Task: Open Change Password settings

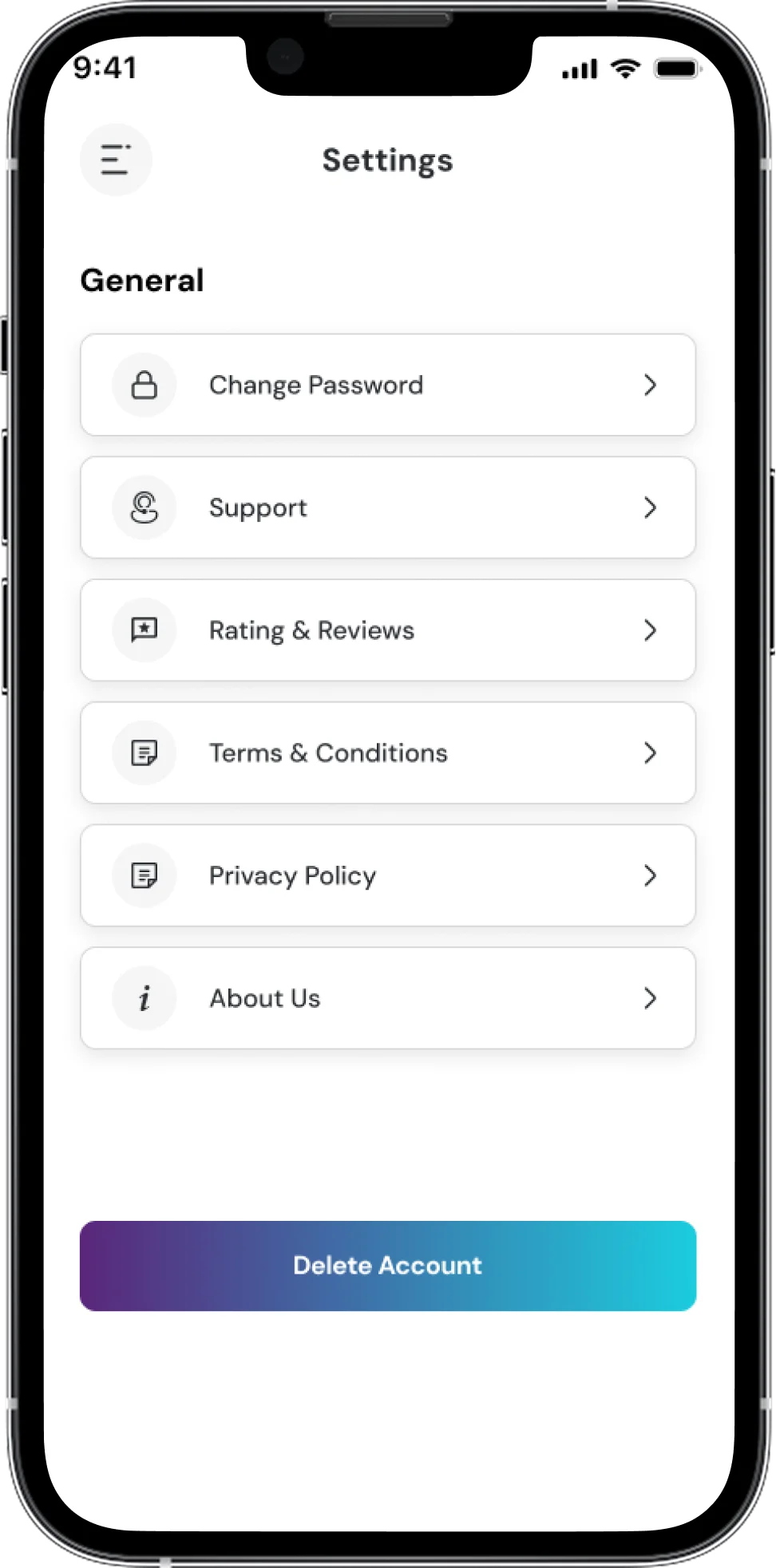Action: coord(387,385)
